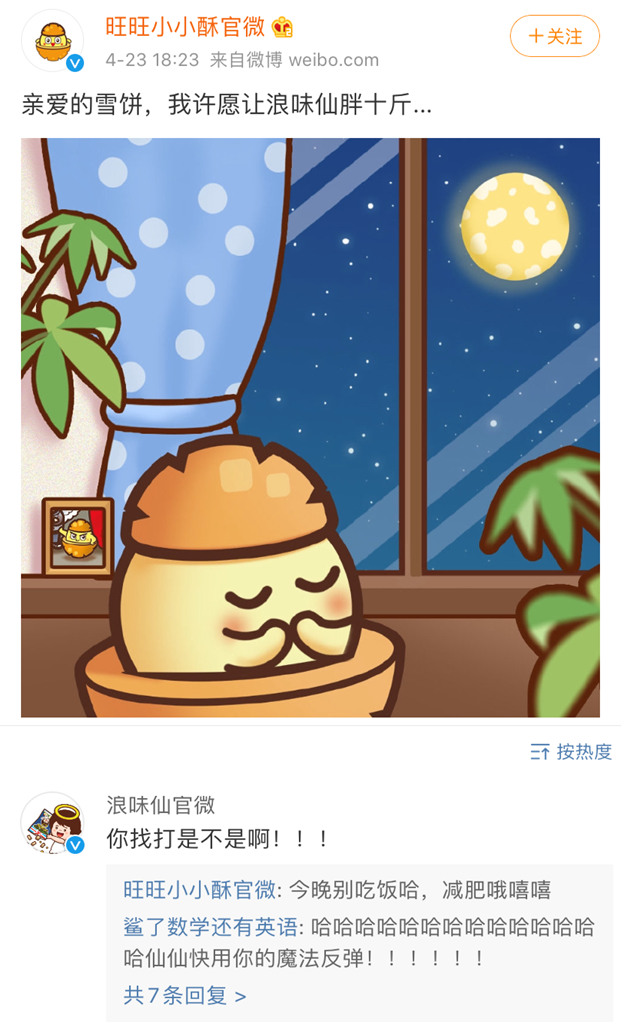Open the 旺旺小小酥官微 username link in post header
Screen dimensions: 621x1022
point(185,27)
